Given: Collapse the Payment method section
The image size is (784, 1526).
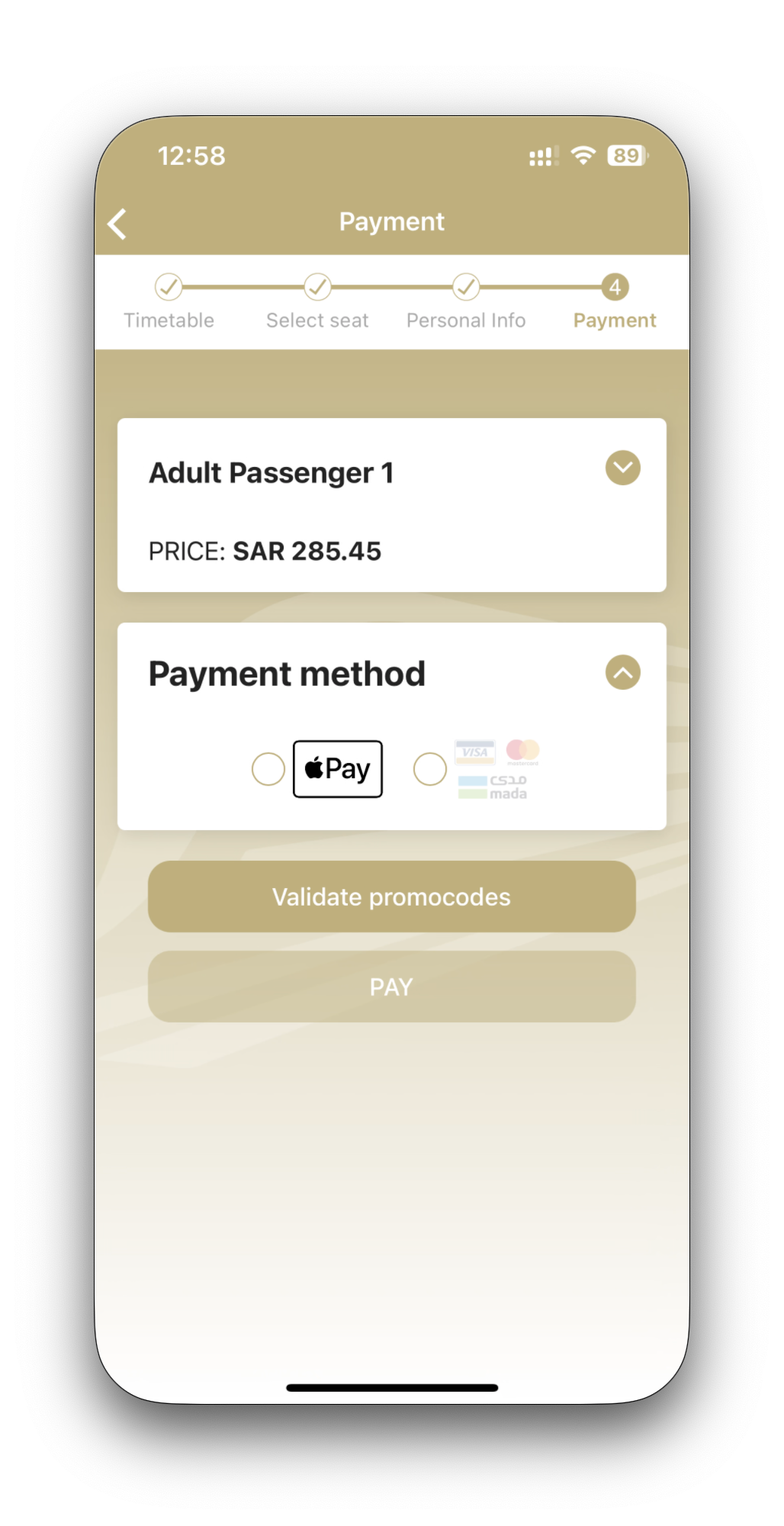Looking at the screenshot, I should 622,672.
